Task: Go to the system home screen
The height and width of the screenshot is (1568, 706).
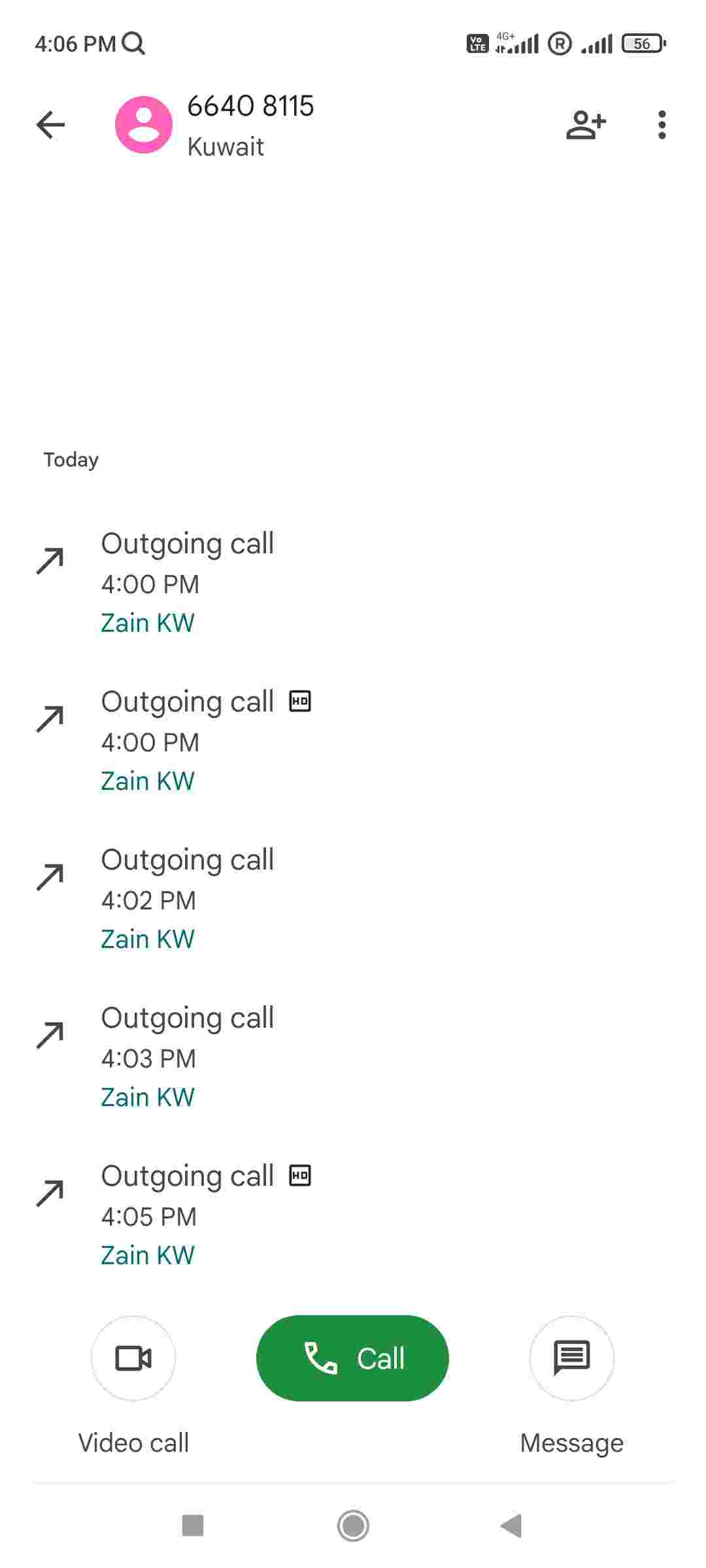Action: tap(353, 1526)
